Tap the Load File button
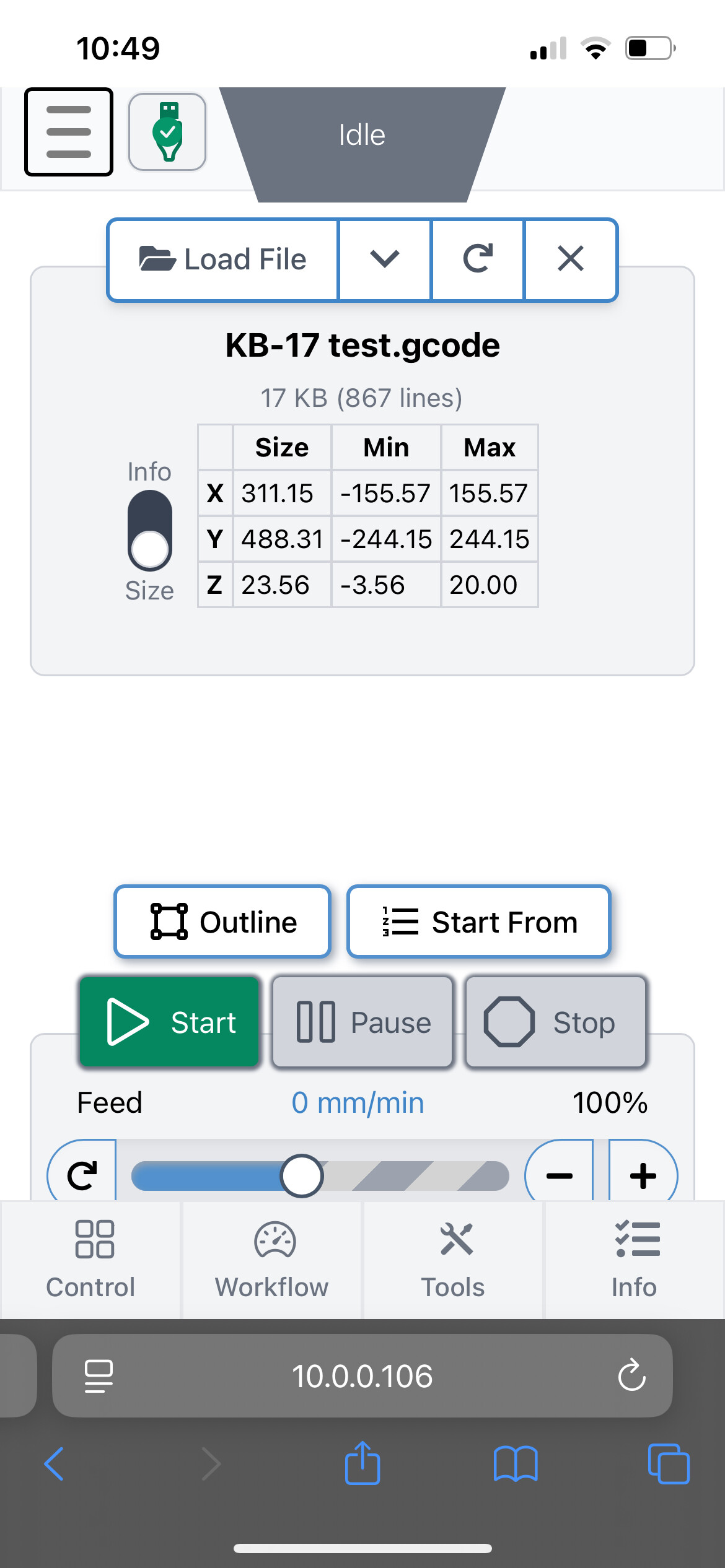The width and height of the screenshot is (725, 1568). (223, 259)
